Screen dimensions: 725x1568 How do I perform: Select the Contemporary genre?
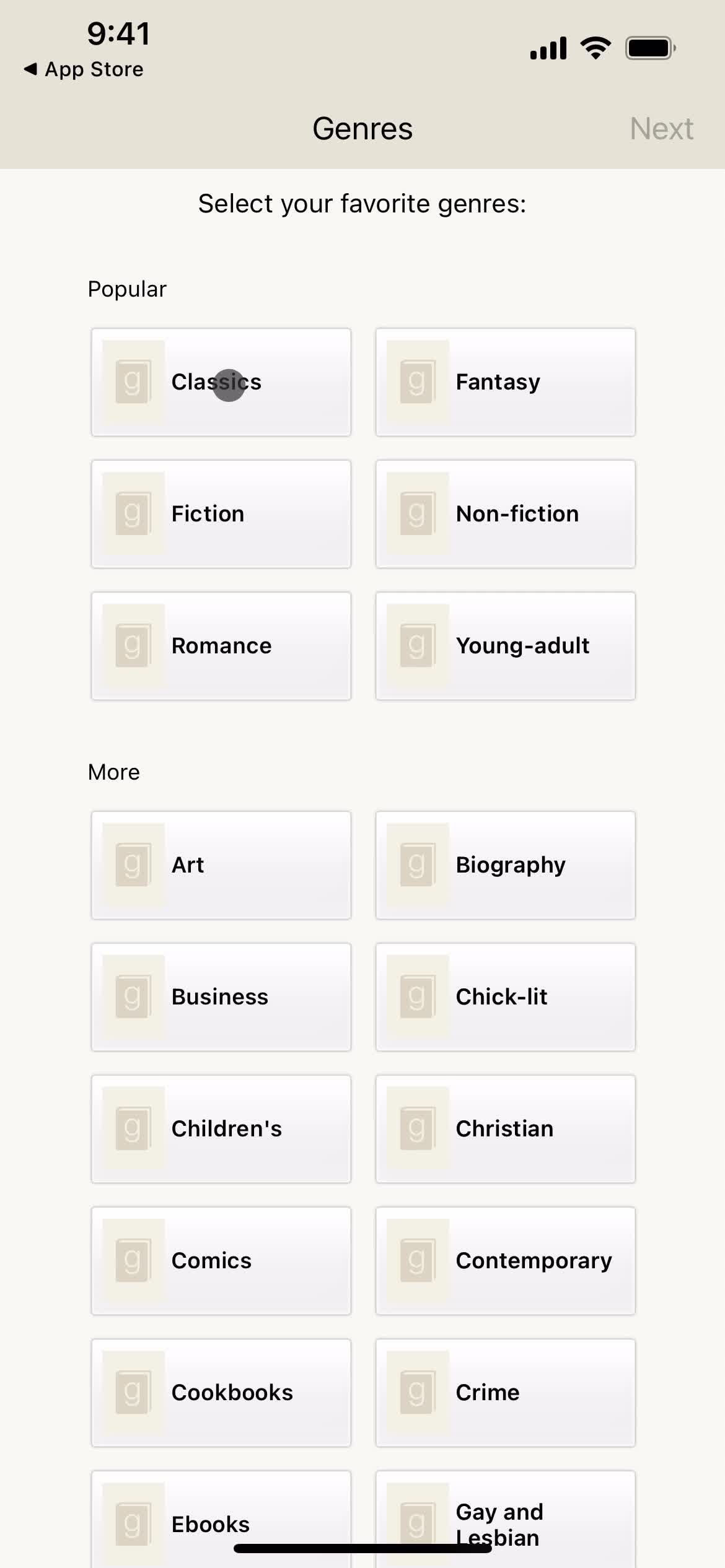click(x=505, y=1261)
